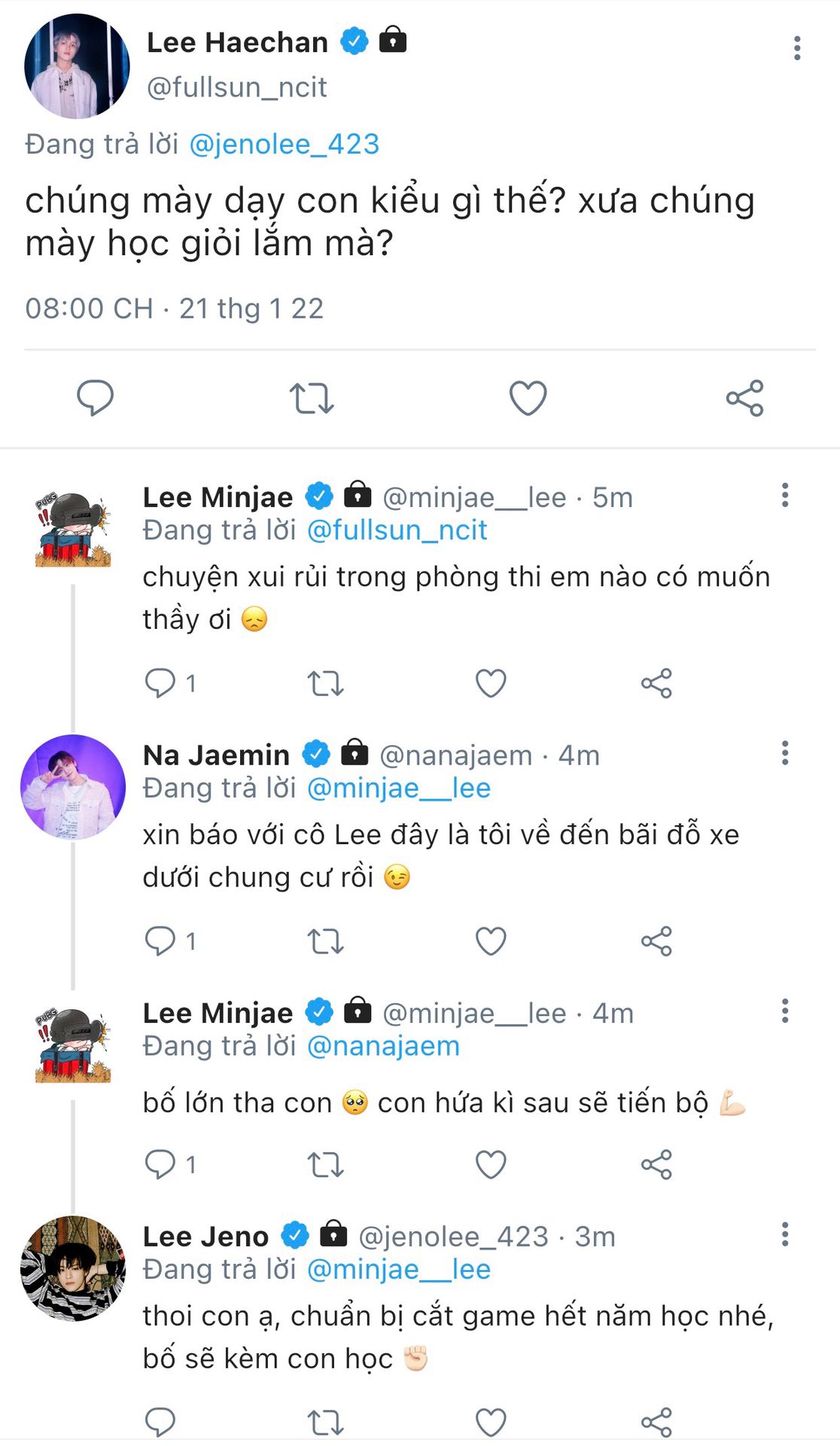Image resolution: width=840 pixels, height=1446 pixels.
Task: Retweet Na Jaemin's reply
Action: pos(325,941)
